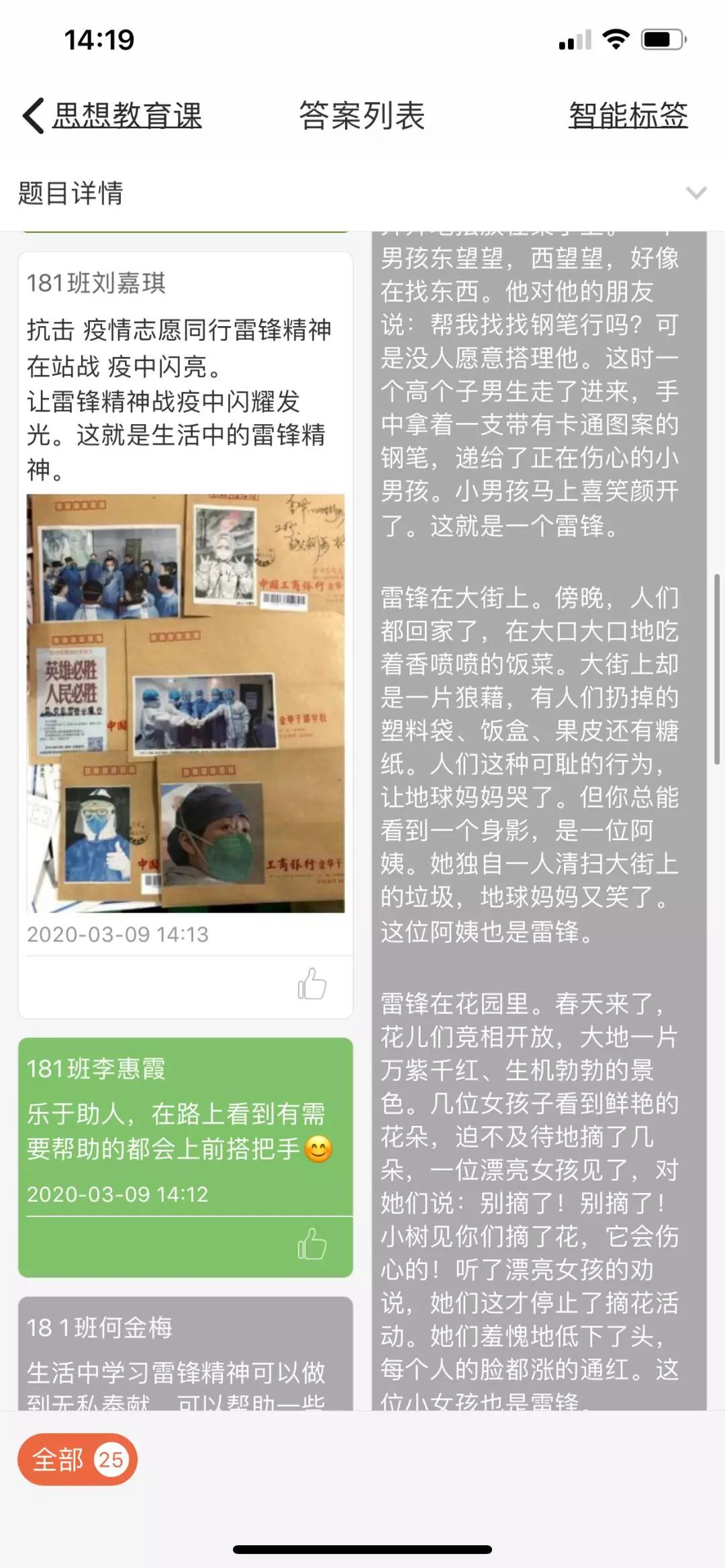Open the envelope photo in 刘嘉琪's answer
725x1568 pixels.
pos(185,703)
